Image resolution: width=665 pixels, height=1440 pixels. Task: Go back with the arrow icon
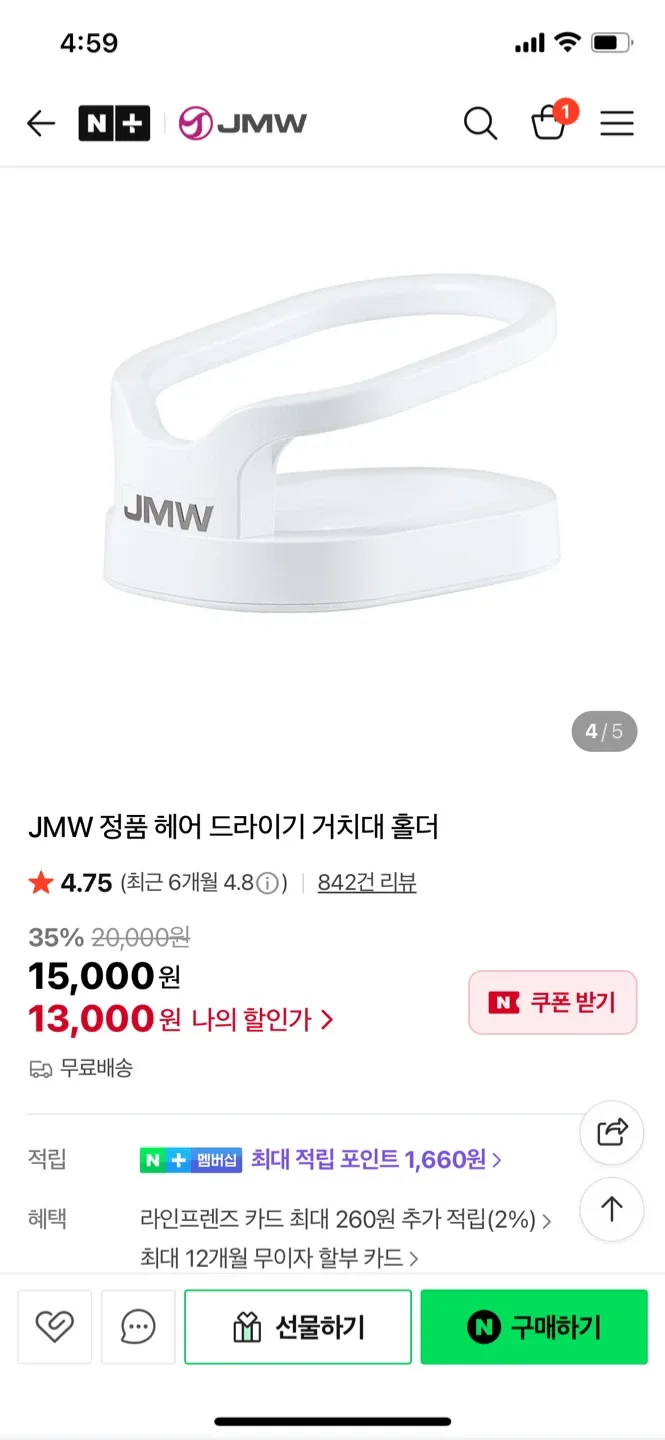point(41,124)
